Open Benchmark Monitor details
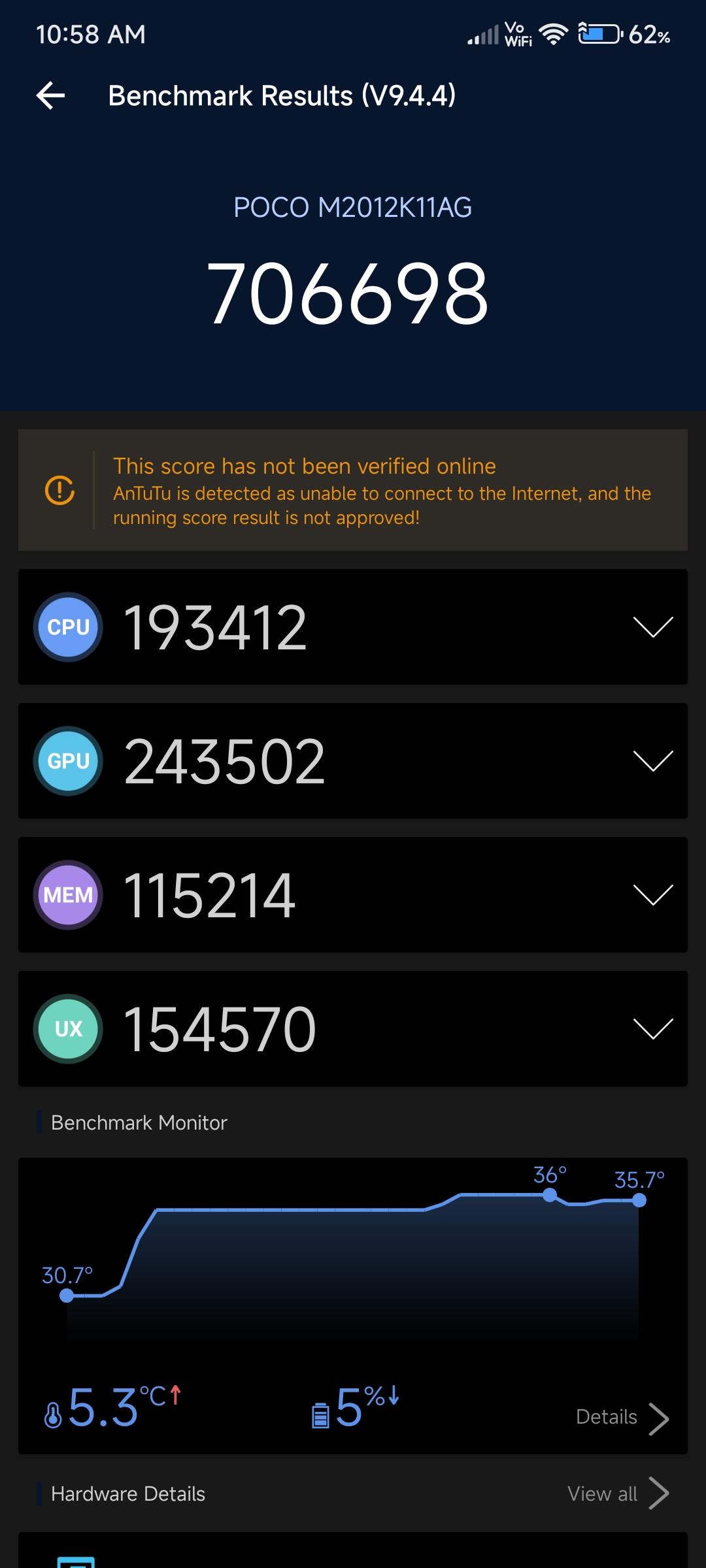The image size is (706, 1568). (621, 1417)
